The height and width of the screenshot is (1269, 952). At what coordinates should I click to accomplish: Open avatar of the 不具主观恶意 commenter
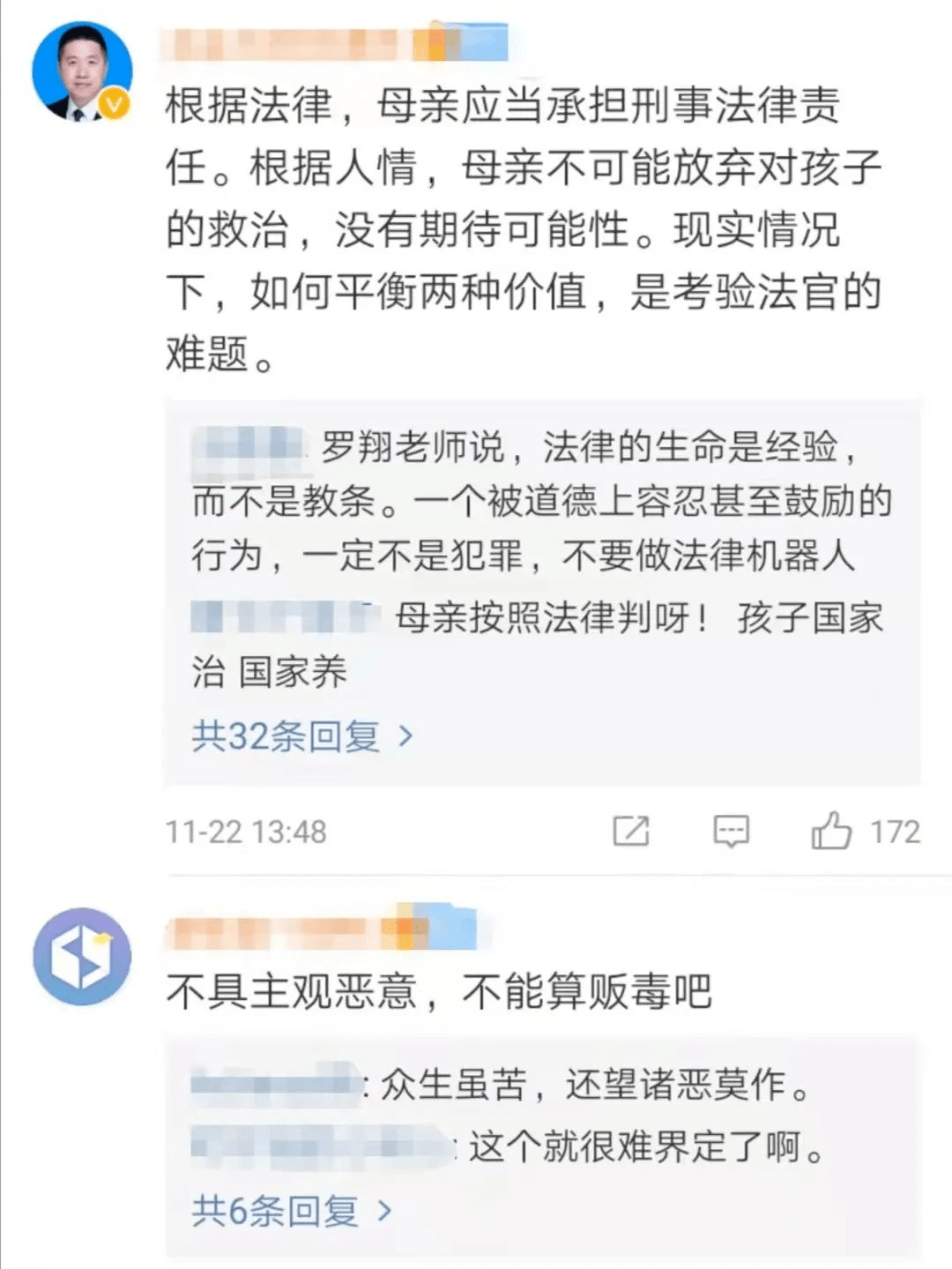pyautogui.click(x=82, y=957)
